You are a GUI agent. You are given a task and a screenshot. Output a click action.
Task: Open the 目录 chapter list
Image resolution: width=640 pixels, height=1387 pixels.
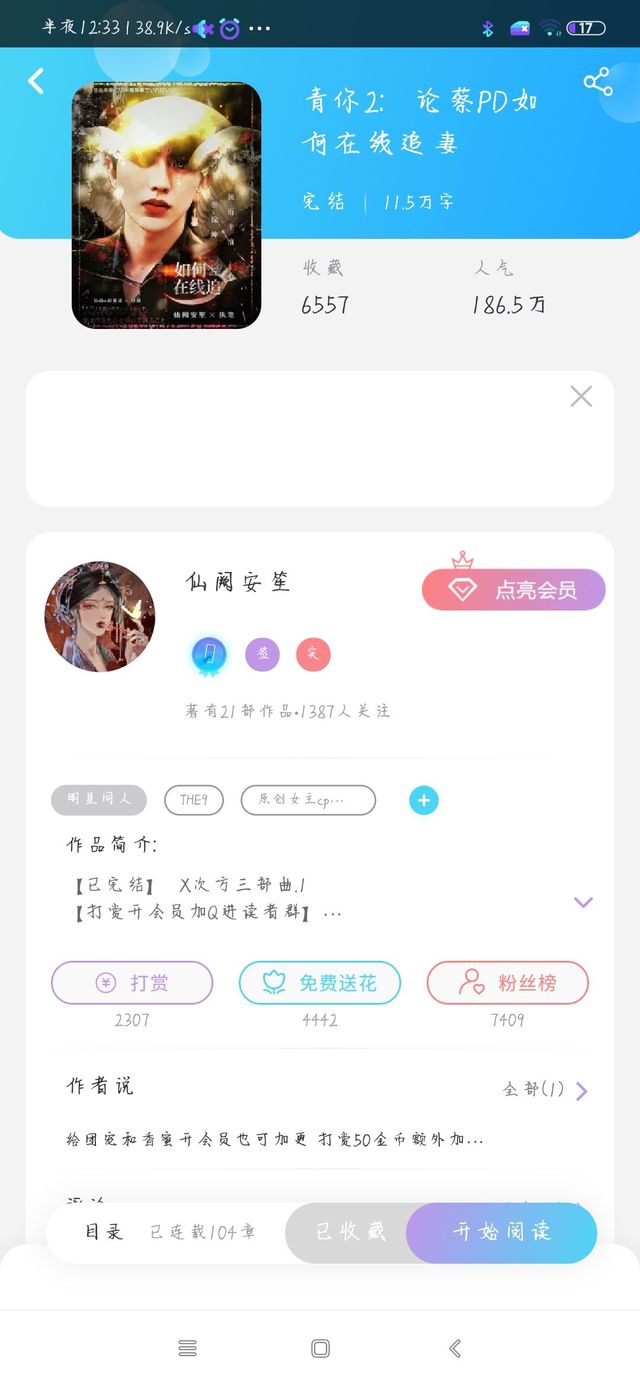coord(104,1232)
